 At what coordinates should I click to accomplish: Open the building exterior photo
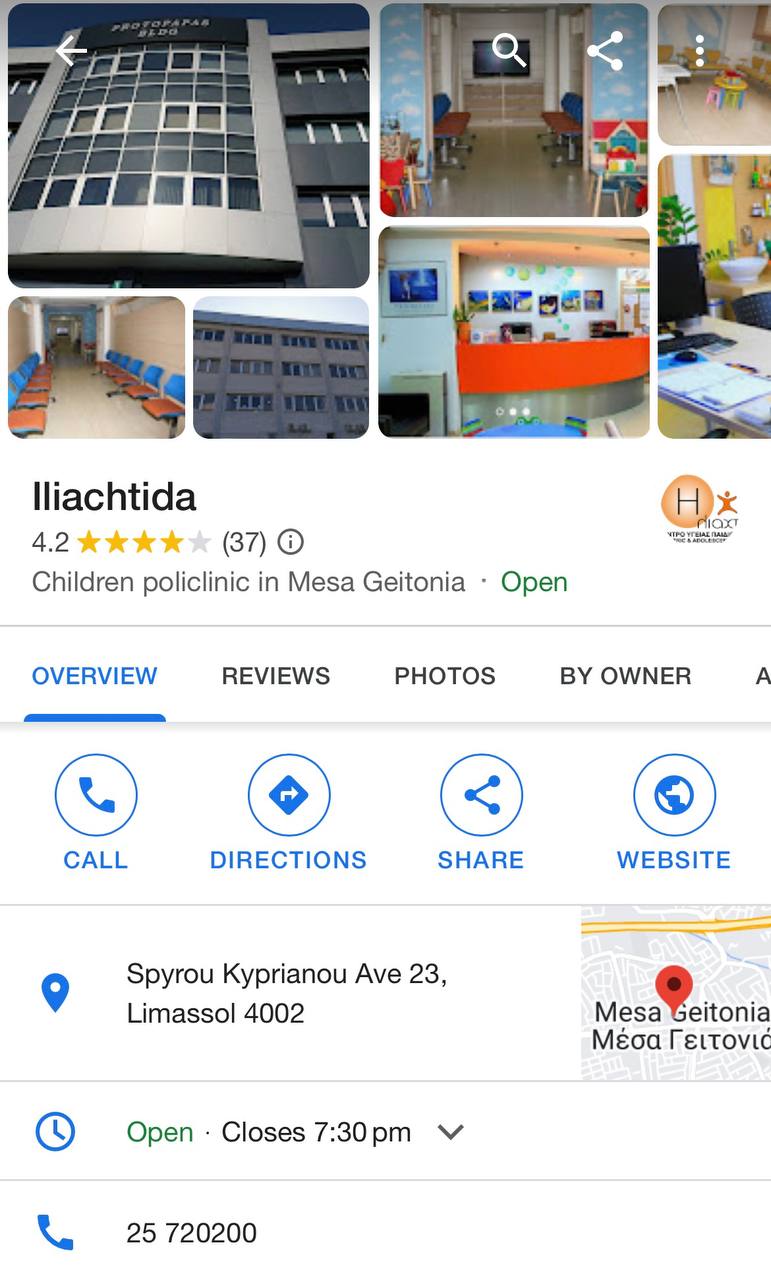[189, 146]
